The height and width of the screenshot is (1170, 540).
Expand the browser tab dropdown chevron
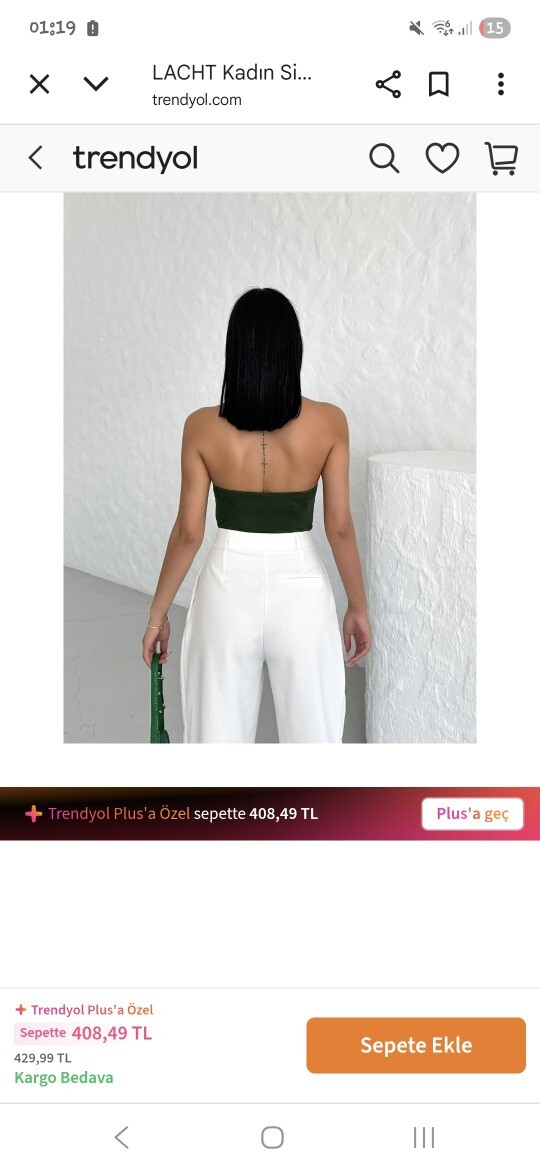pos(96,84)
